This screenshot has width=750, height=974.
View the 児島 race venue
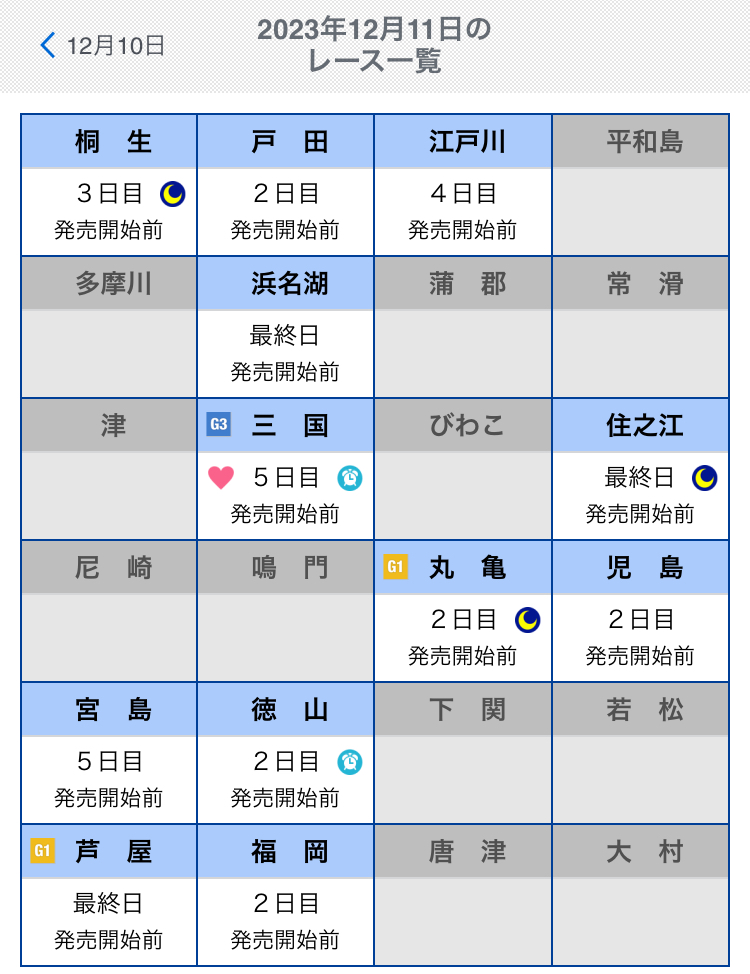coord(641,611)
